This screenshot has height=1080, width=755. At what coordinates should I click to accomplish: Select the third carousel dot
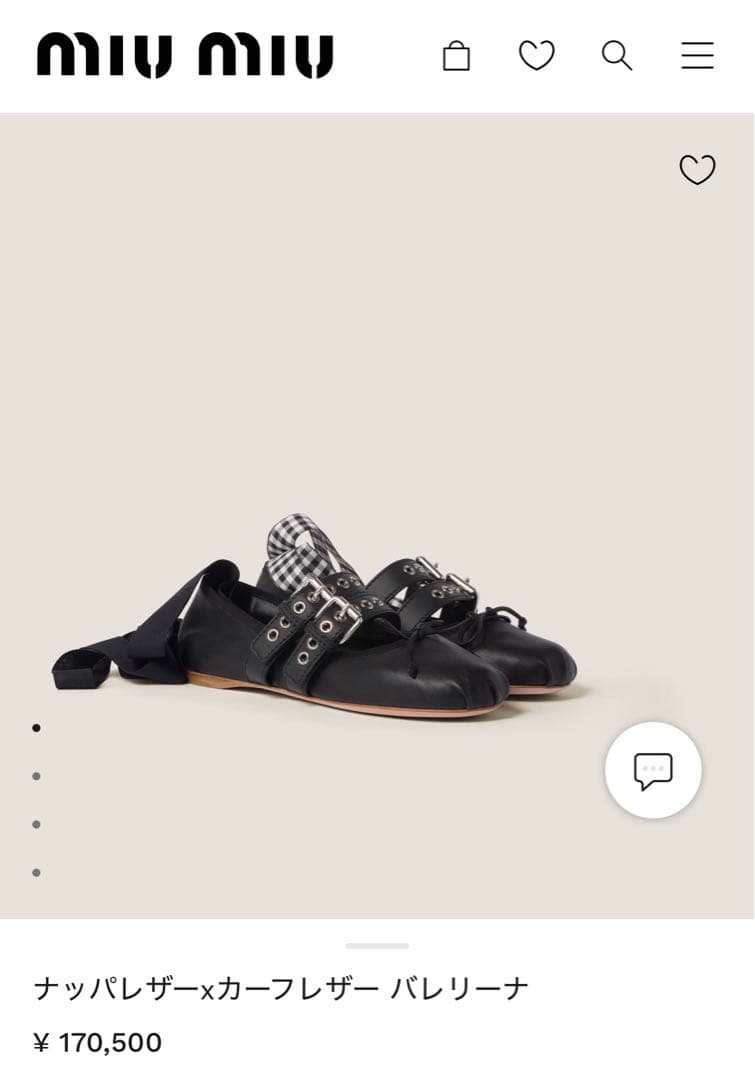point(38,823)
